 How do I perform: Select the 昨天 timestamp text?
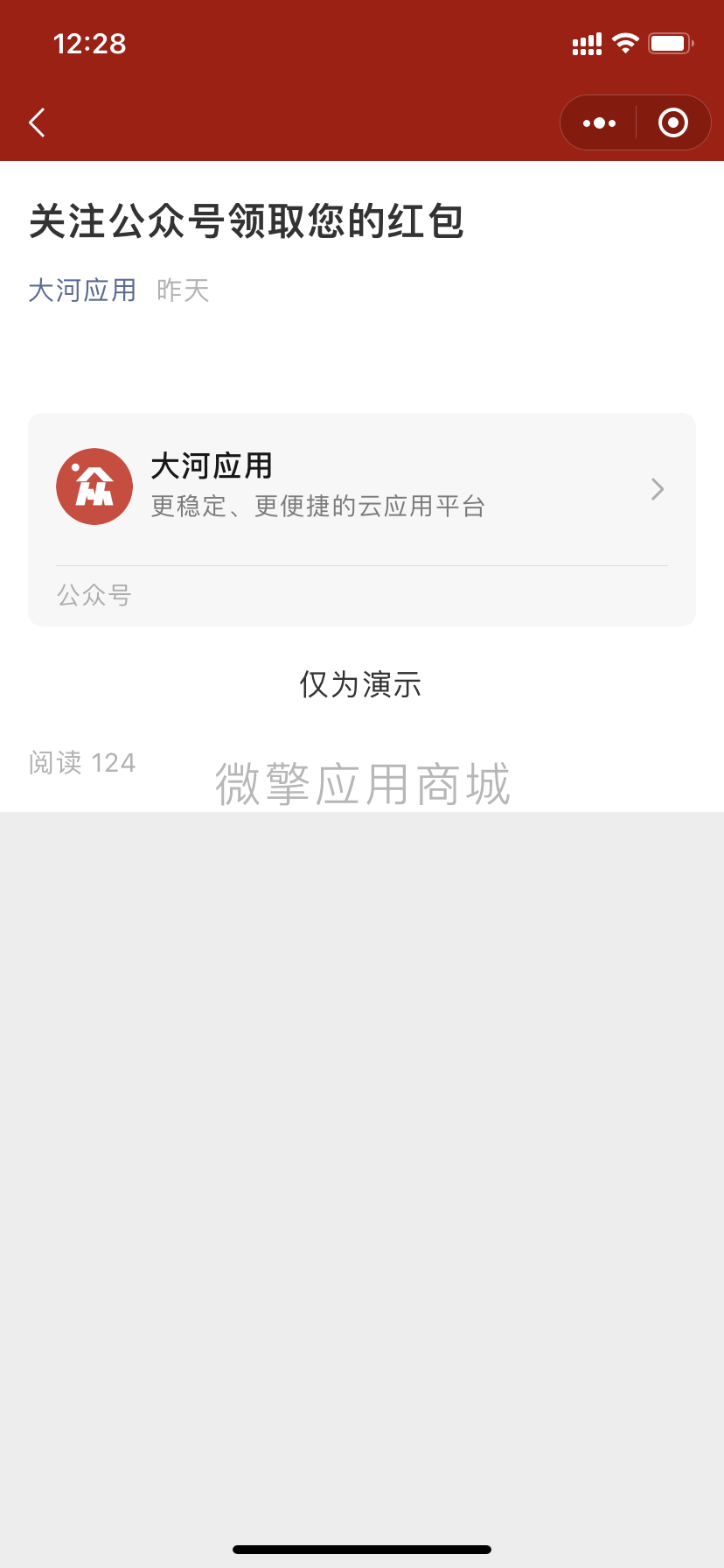point(181,290)
